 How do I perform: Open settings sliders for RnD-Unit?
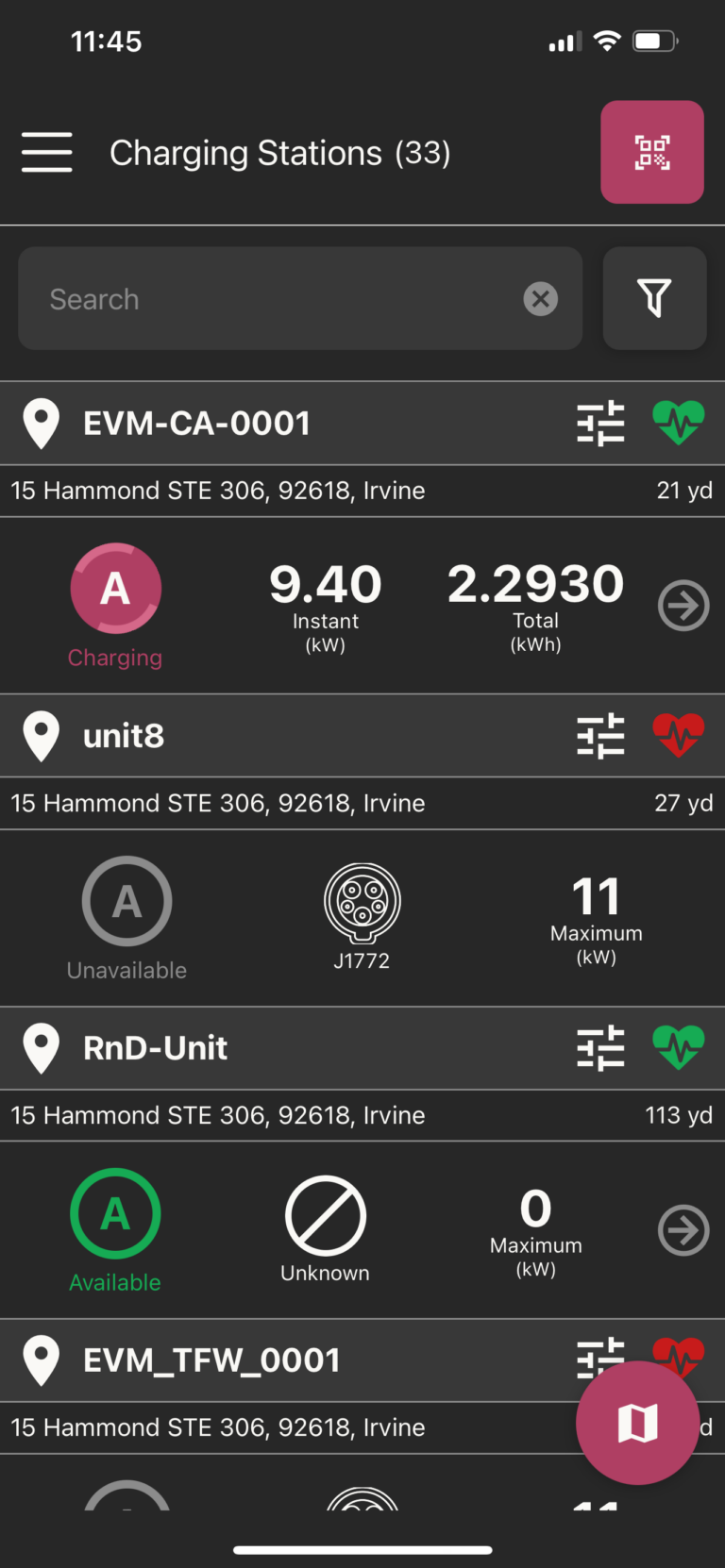601,1047
